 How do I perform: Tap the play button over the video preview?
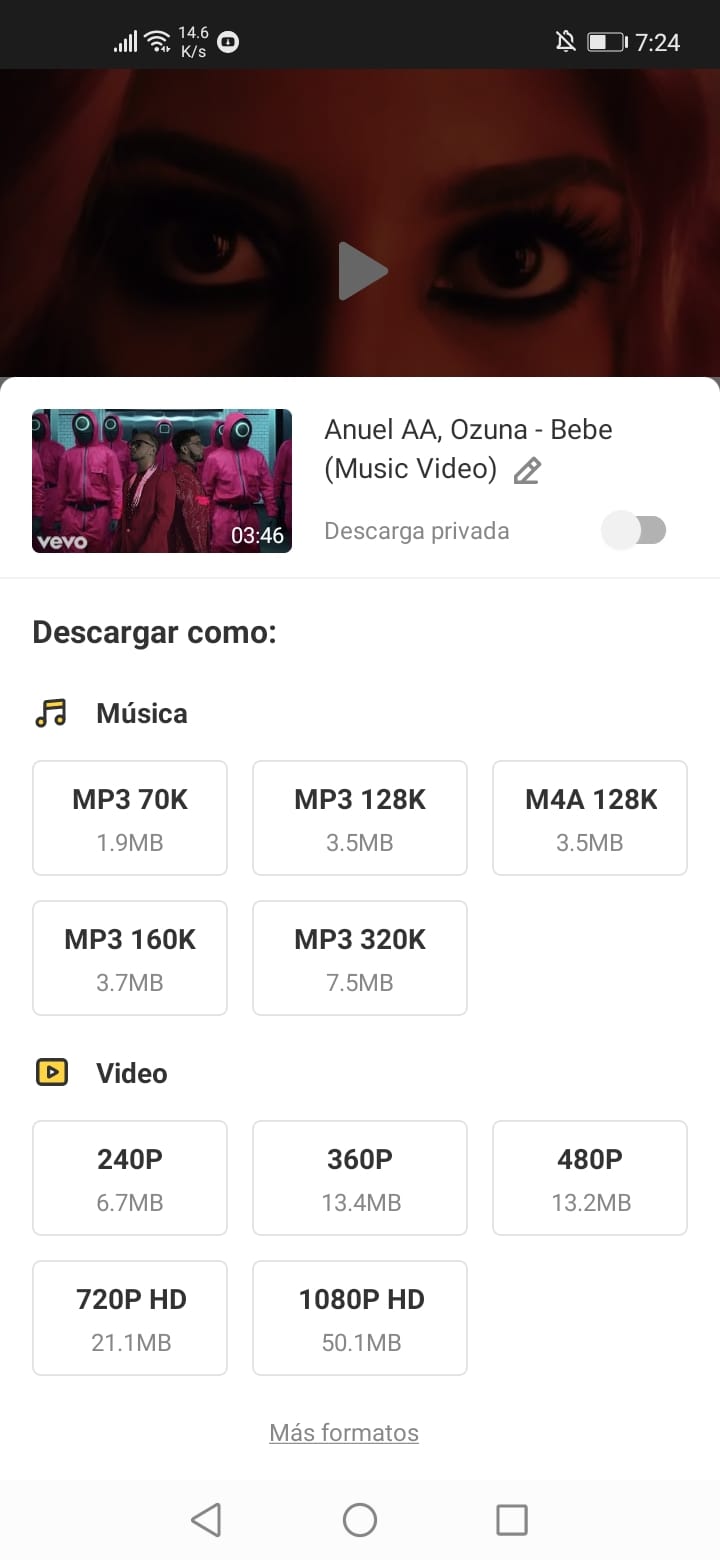pos(363,270)
